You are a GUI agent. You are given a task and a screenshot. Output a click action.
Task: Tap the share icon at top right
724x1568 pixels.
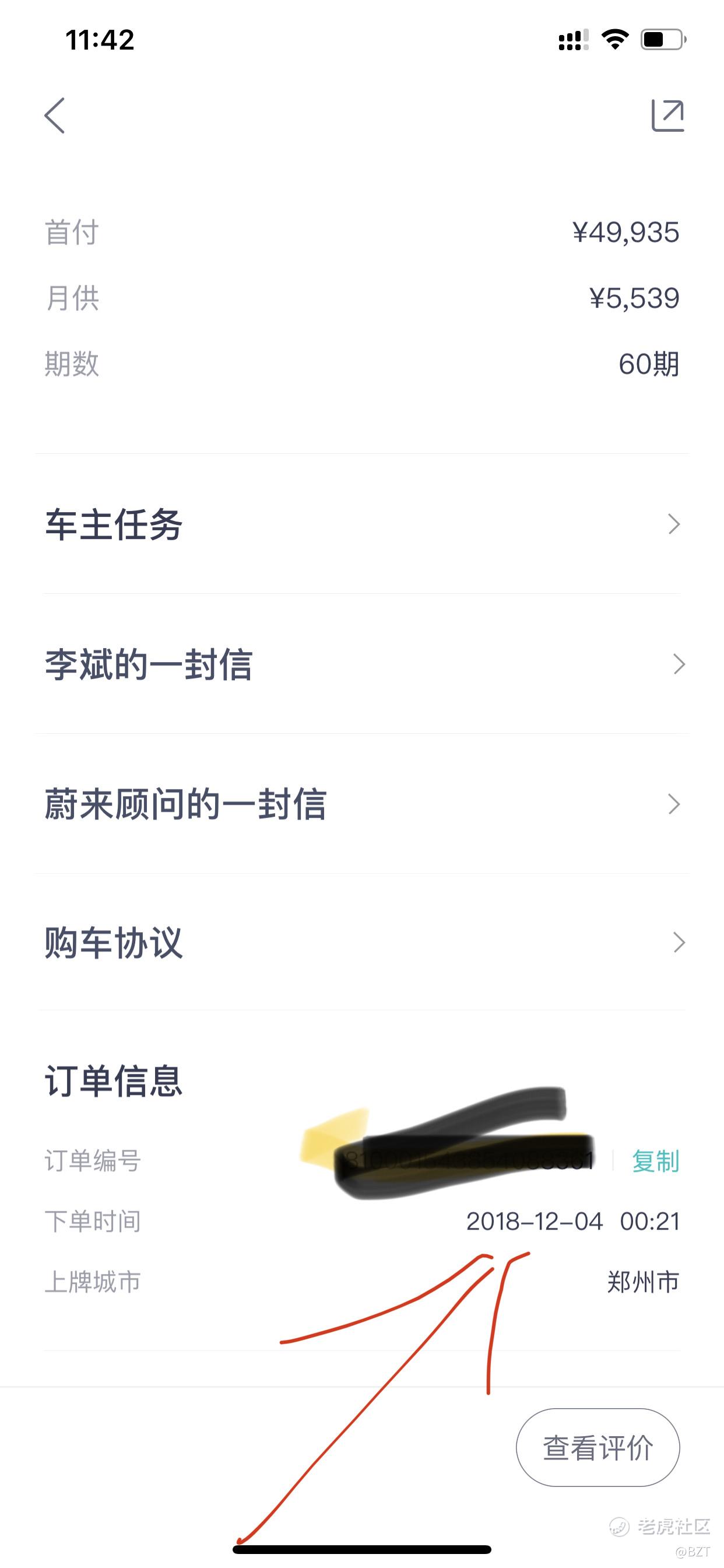667,115
